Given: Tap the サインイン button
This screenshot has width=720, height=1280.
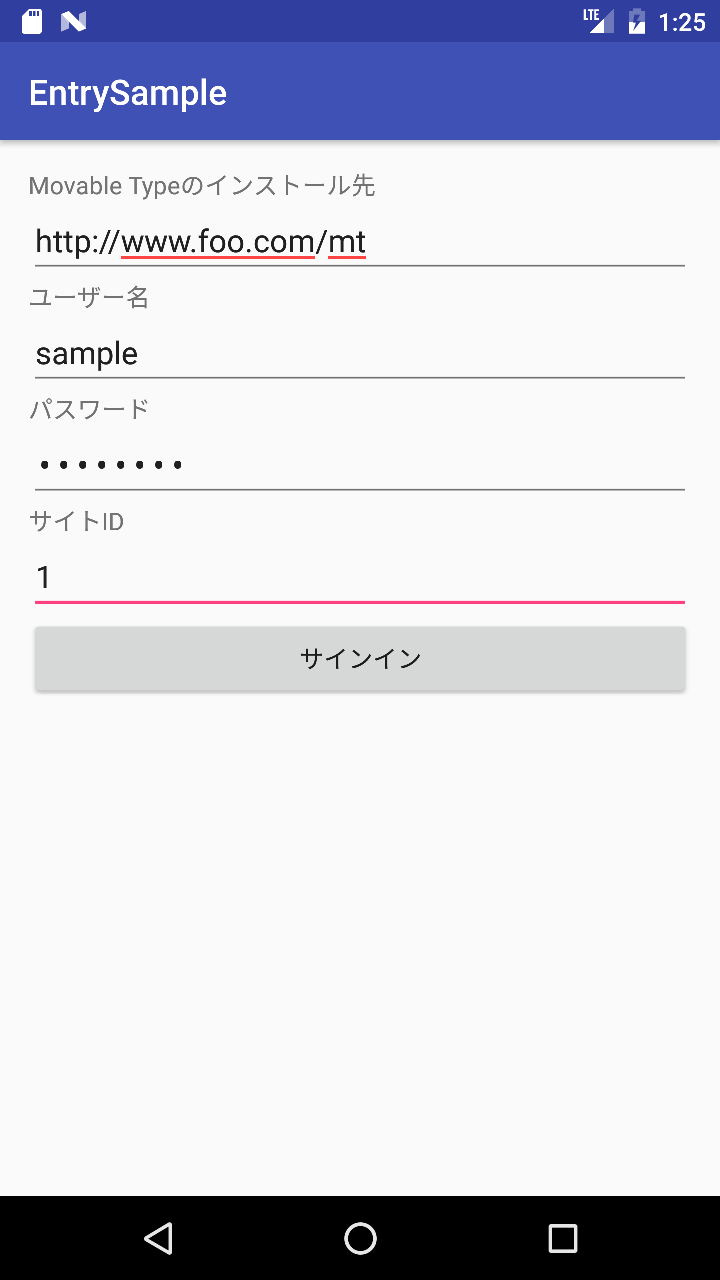Looking at the screenshot, I should [360, 658].
